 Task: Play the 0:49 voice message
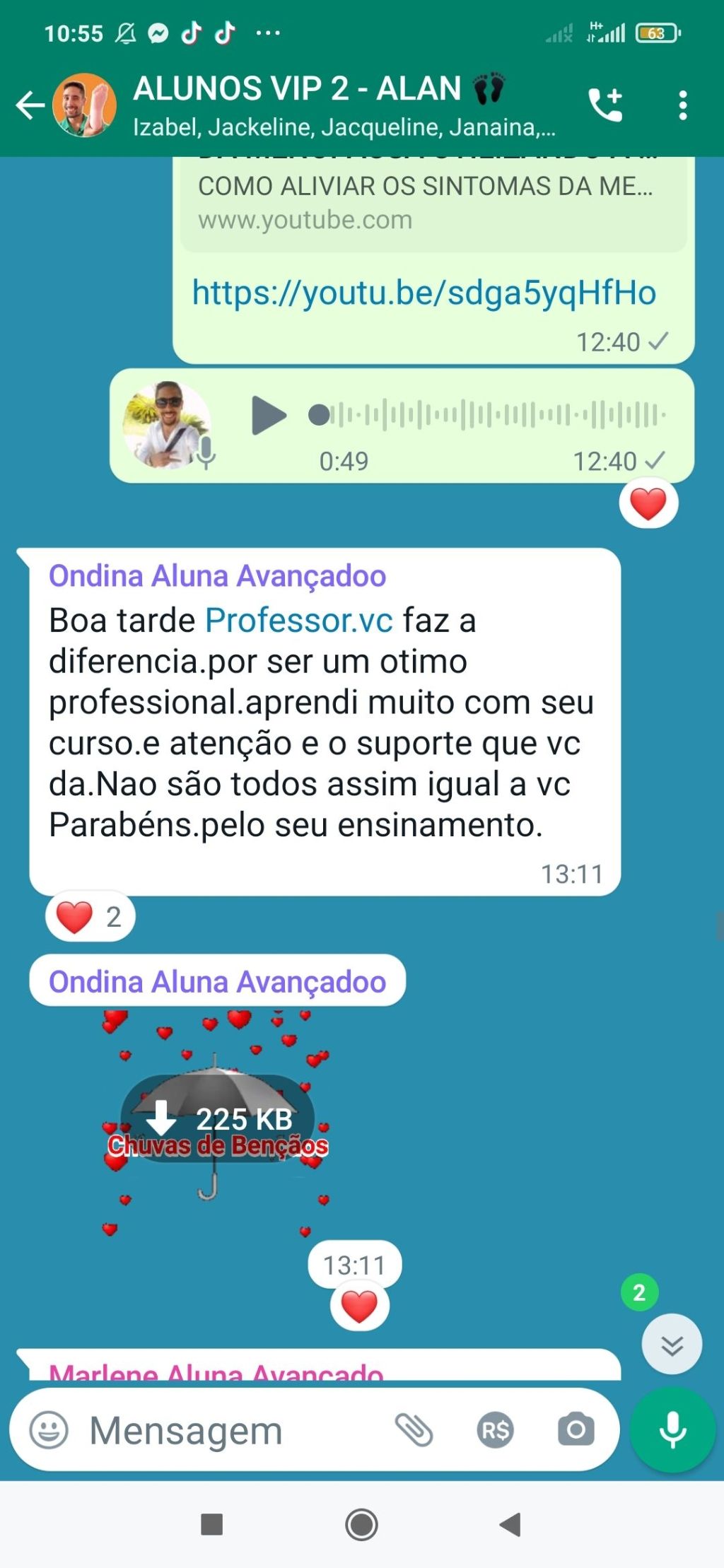pyautogui.click(x=269, y=415)
